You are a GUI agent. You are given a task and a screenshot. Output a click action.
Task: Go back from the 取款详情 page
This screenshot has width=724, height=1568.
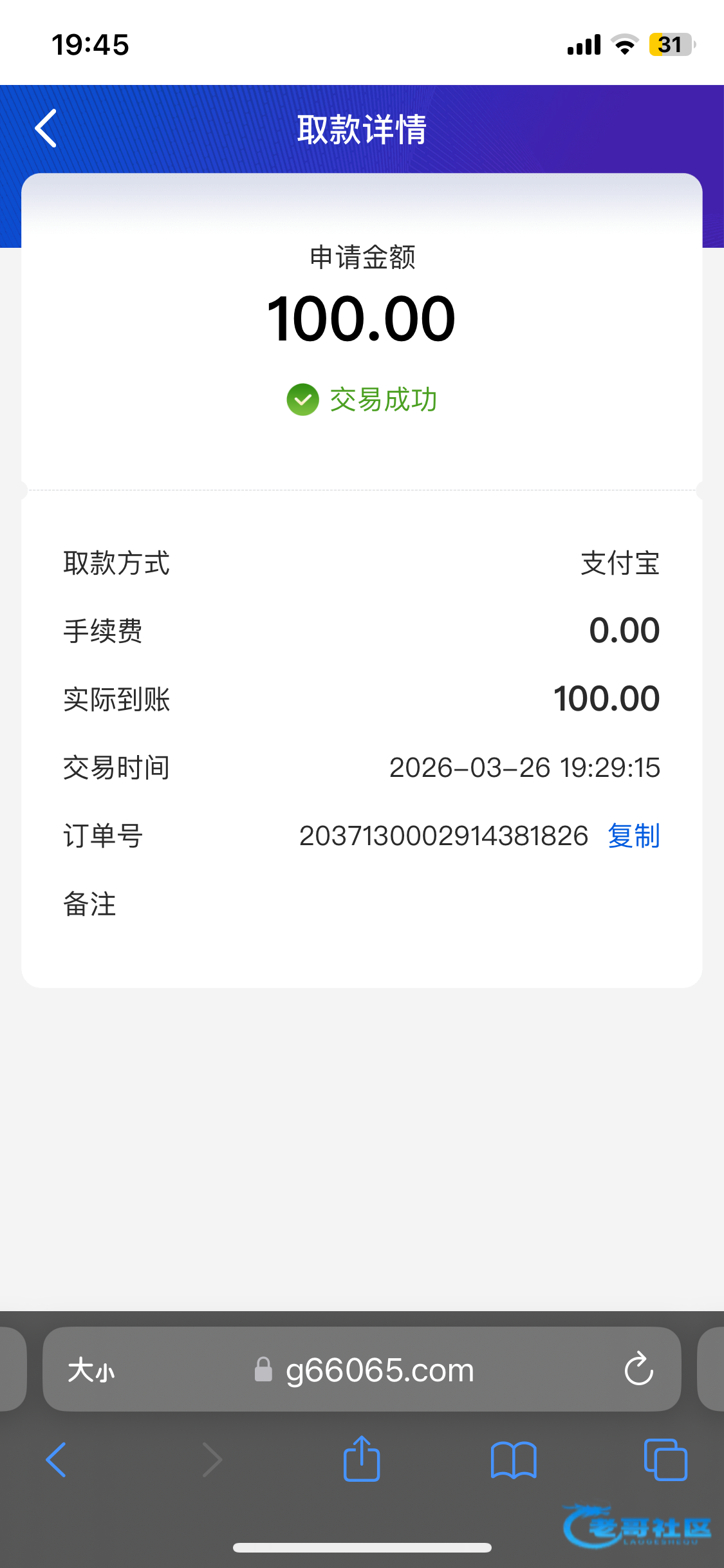[46, 129]
